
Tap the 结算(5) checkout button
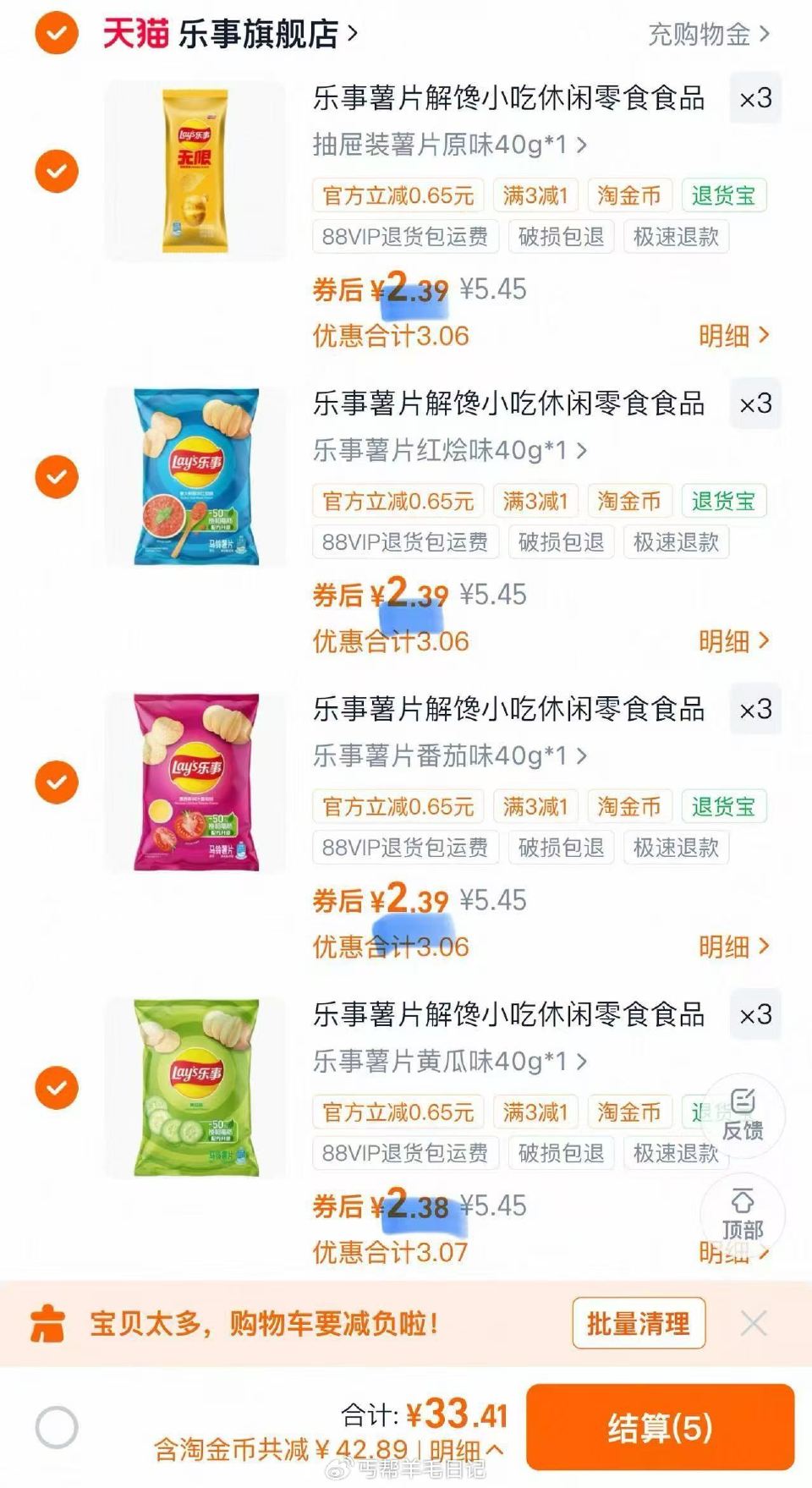click(x=660, y=1425)
